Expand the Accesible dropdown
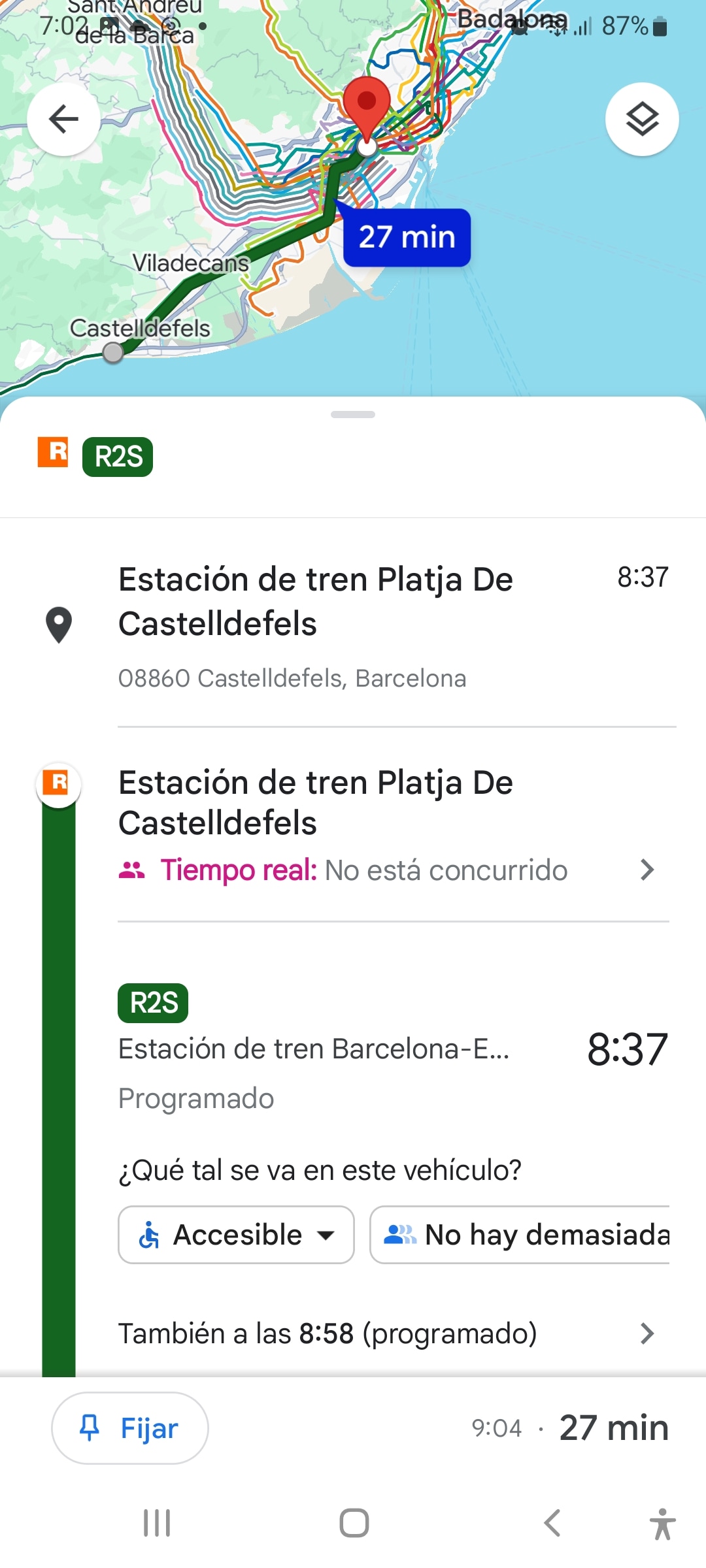Screen dimensions: 706x1568 click(236, 1235)
